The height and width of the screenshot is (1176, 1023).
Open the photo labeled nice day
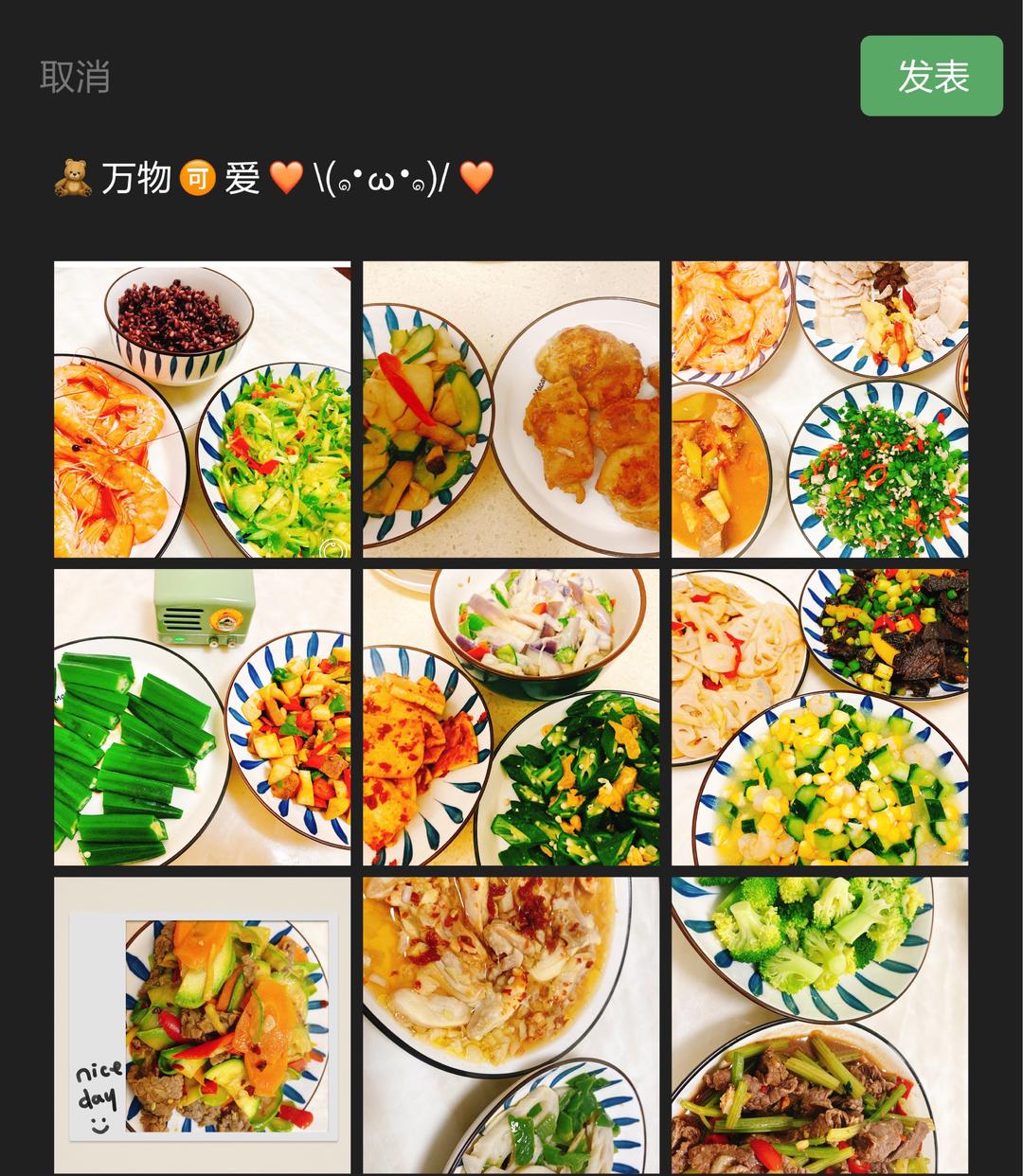(x=202, y=1025)
